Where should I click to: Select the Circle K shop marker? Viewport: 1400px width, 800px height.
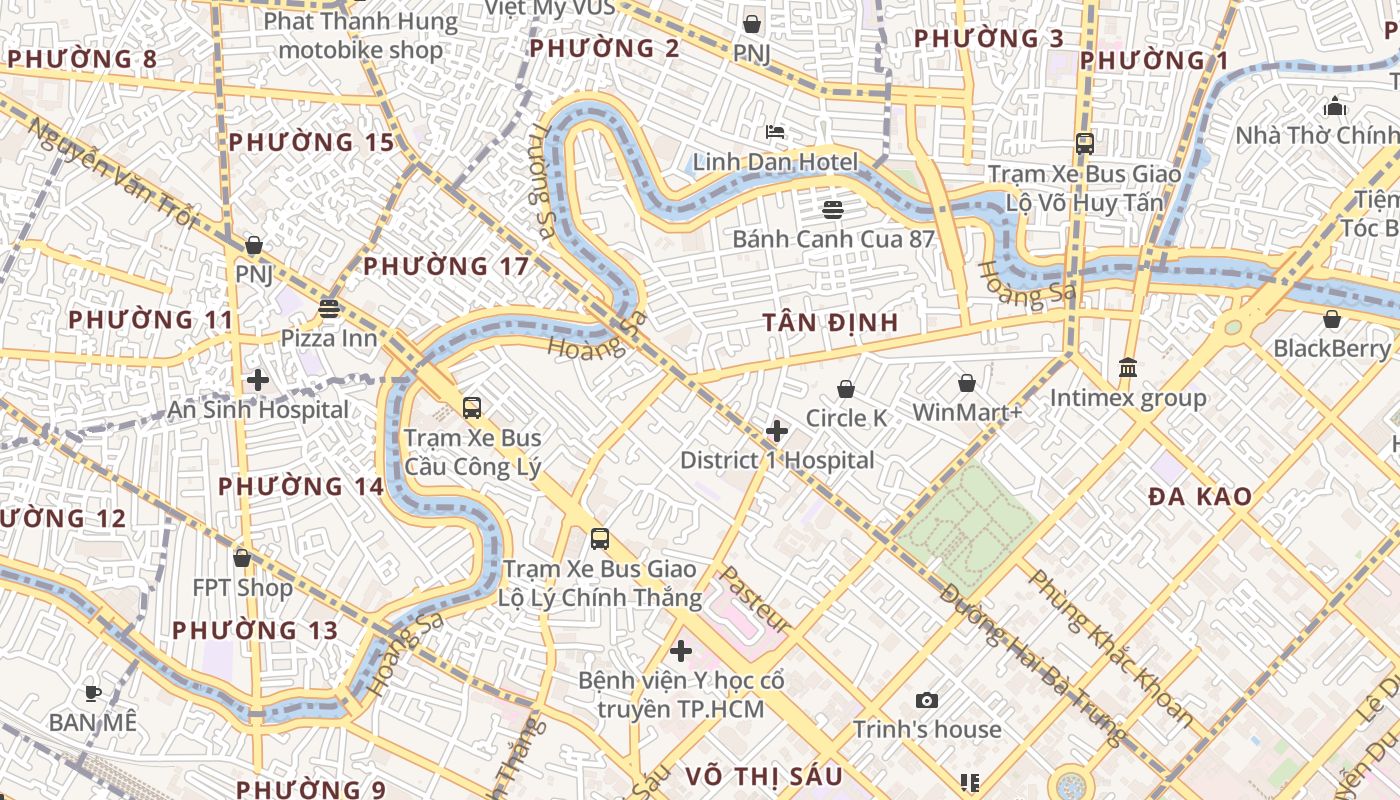point(846,389)
